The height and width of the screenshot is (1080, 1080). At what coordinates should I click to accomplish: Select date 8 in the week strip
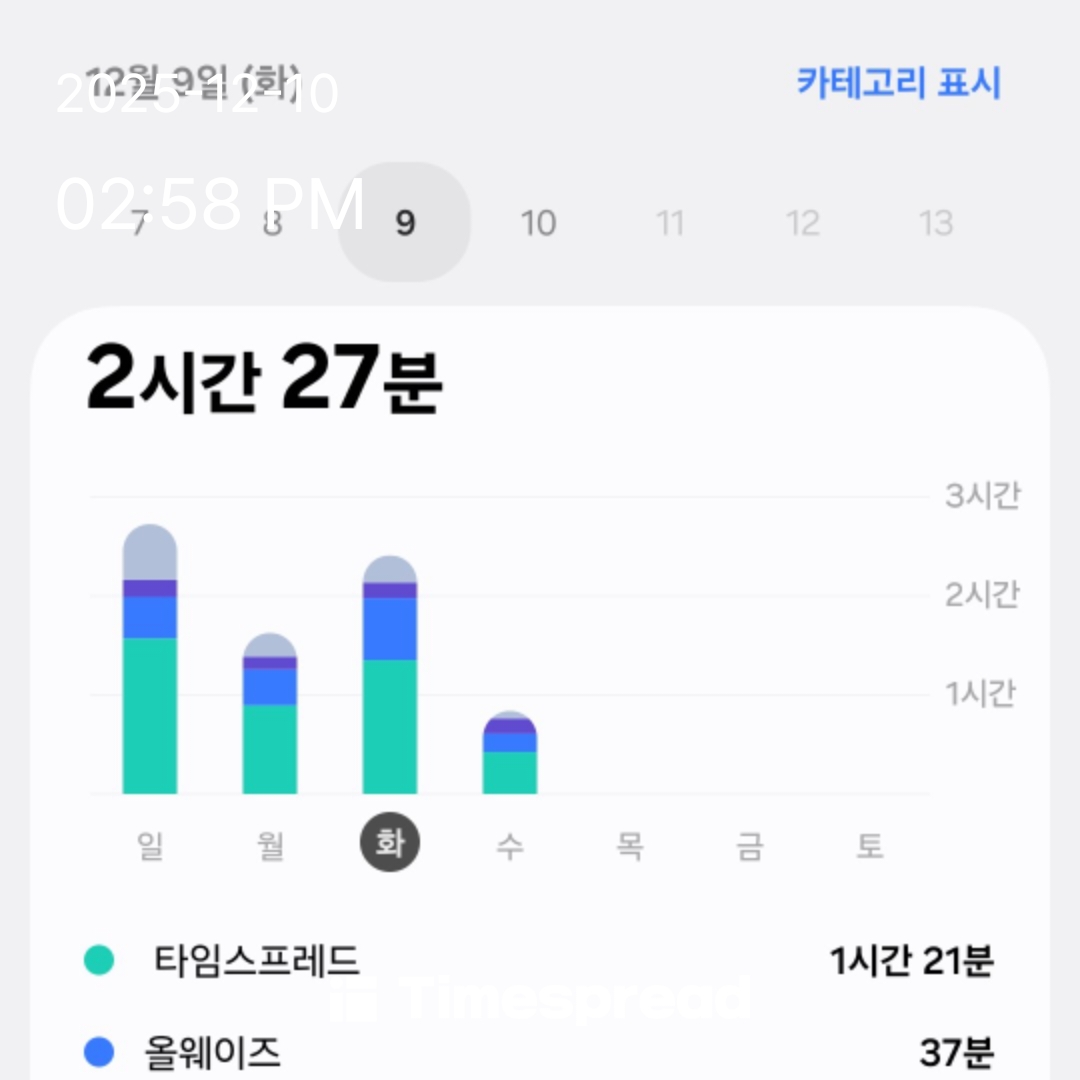click(272, 223)
